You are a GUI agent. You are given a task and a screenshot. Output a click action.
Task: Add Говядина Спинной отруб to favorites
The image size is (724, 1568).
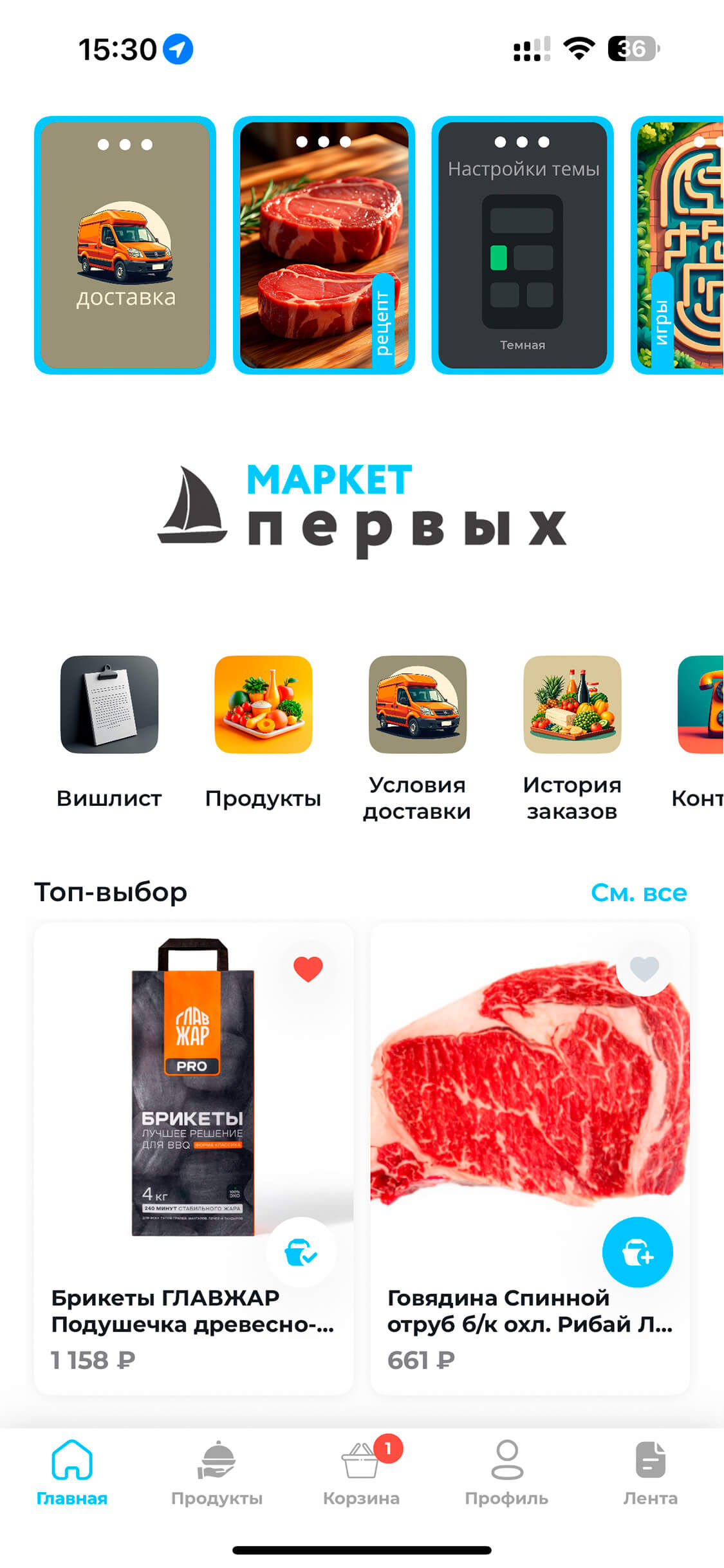644,969
